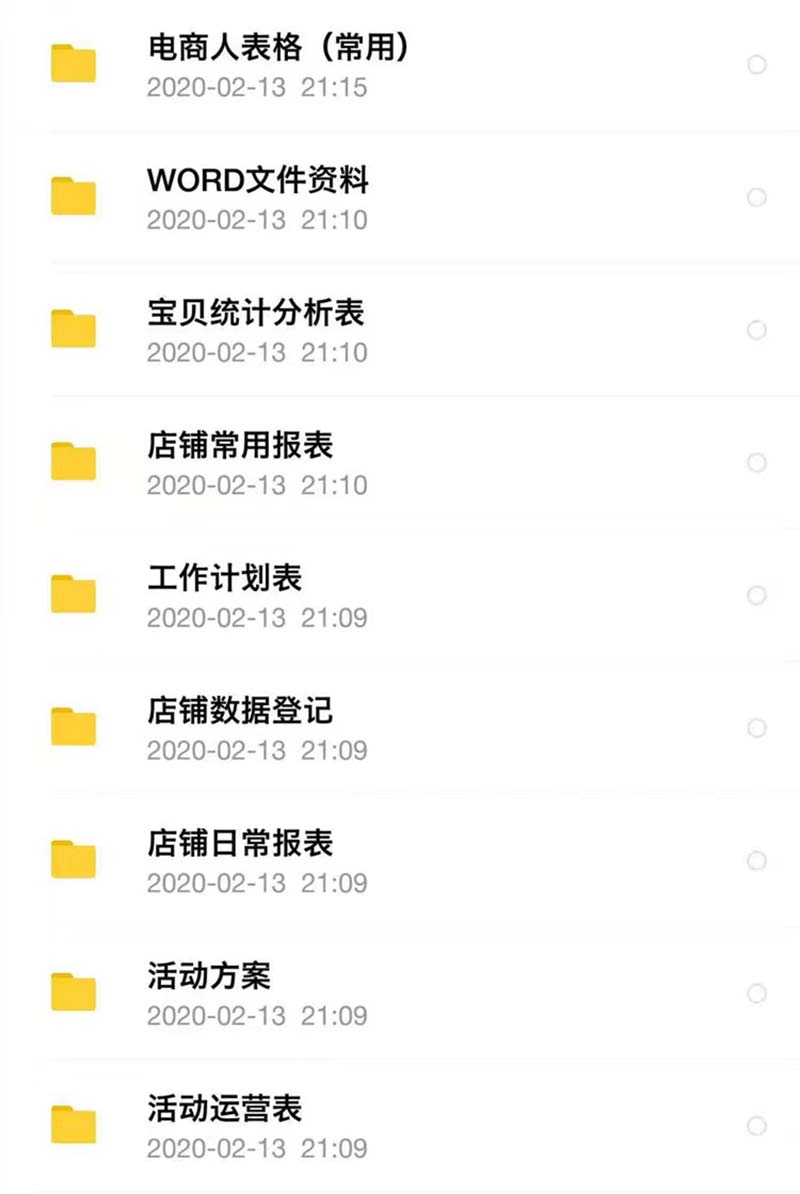Open the 宝贝统计分析表 folder
The height and width of the screenshot is (1194, 800).
(255, 313)
